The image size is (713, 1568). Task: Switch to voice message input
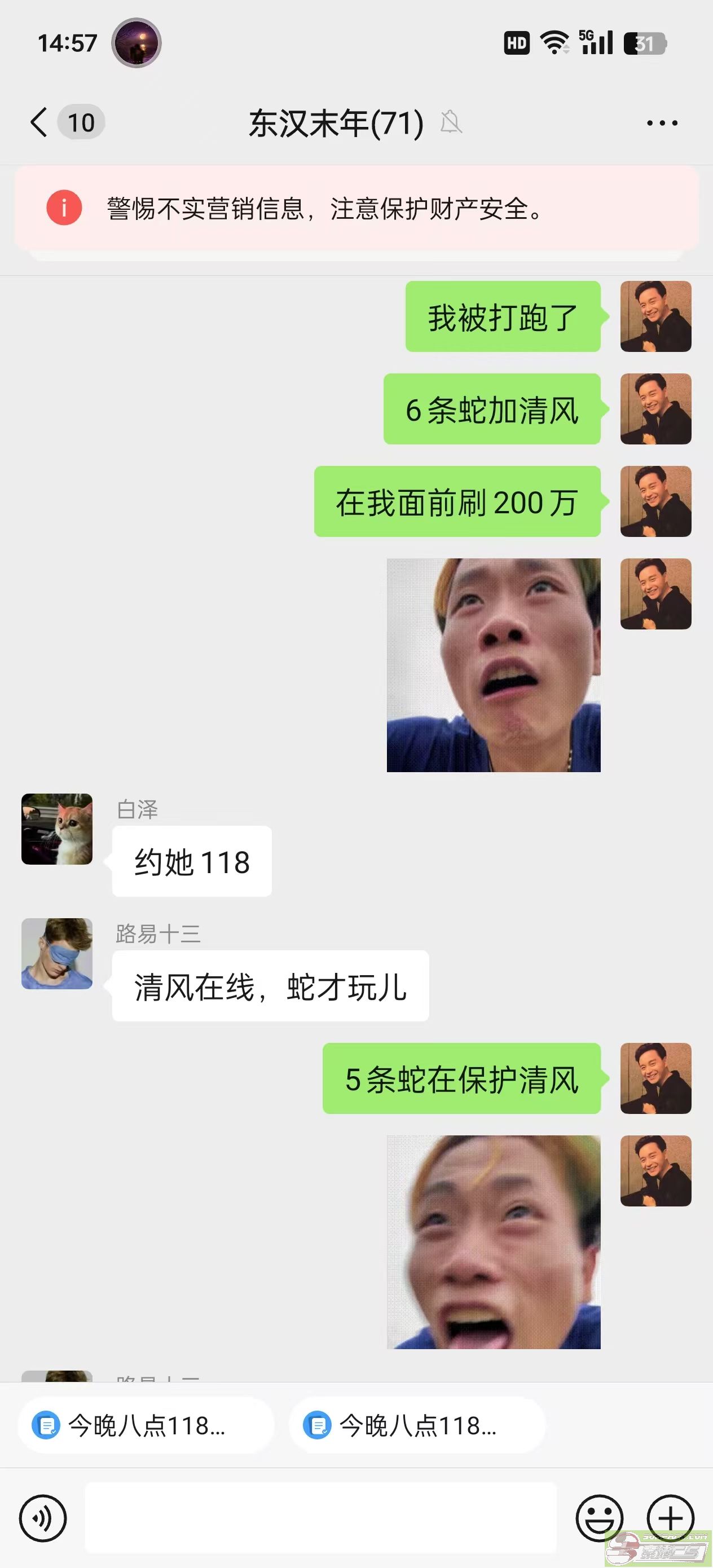click(43, 1518)
